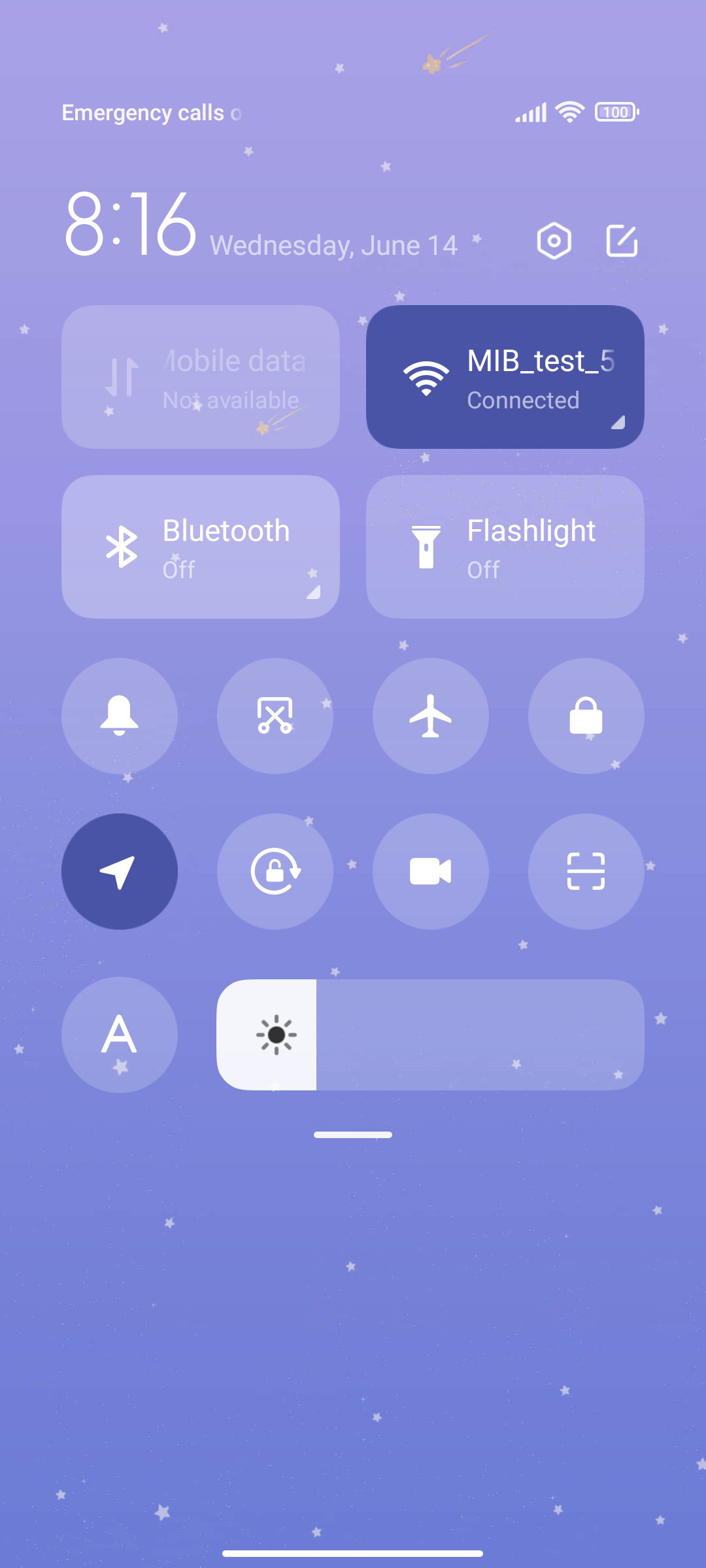Toggle the MIB_test_5 Wi-Fi tile
The image size is (706, 1568).
[505, 377]
